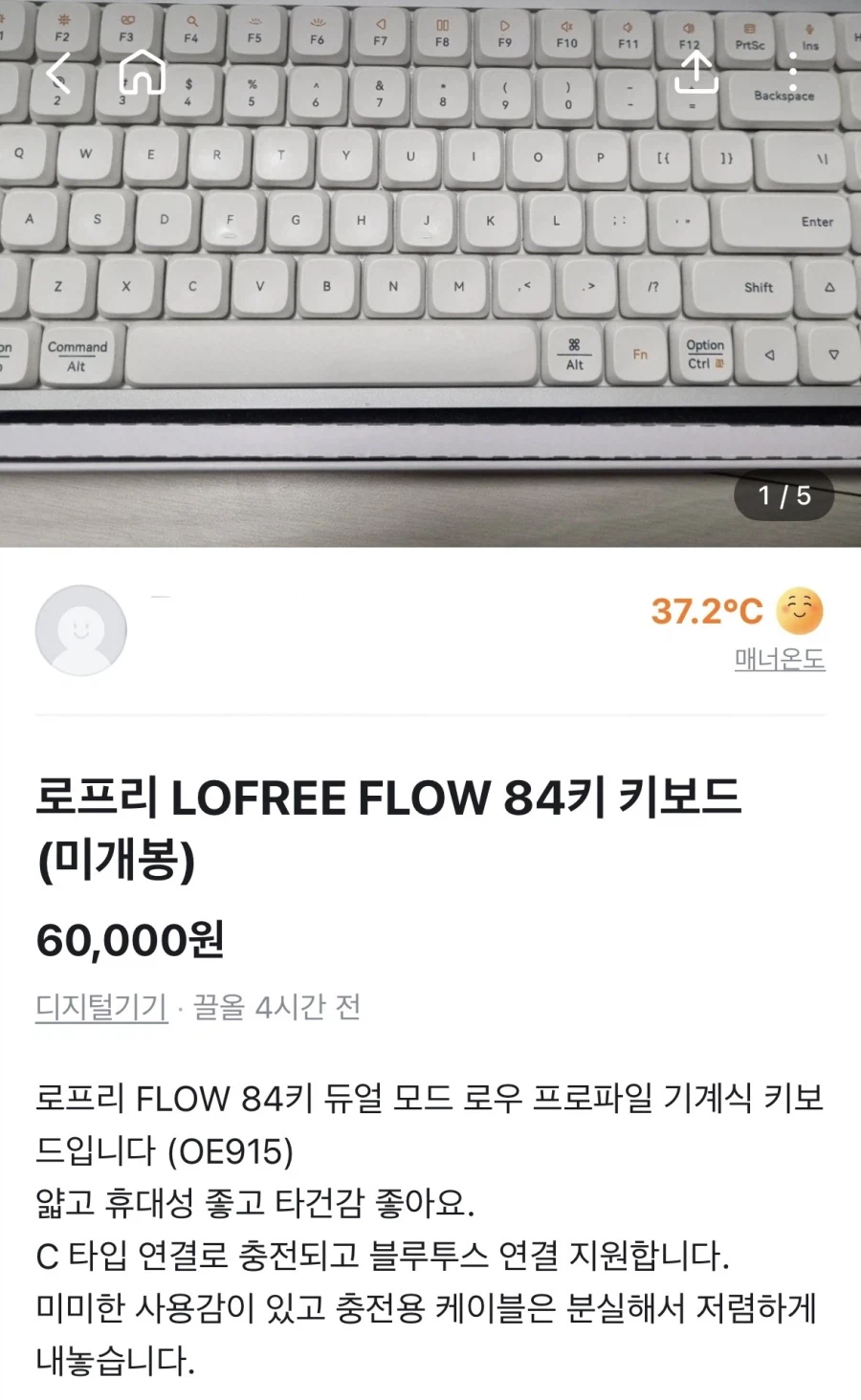Share this listing with the share icon

point(696,73)
